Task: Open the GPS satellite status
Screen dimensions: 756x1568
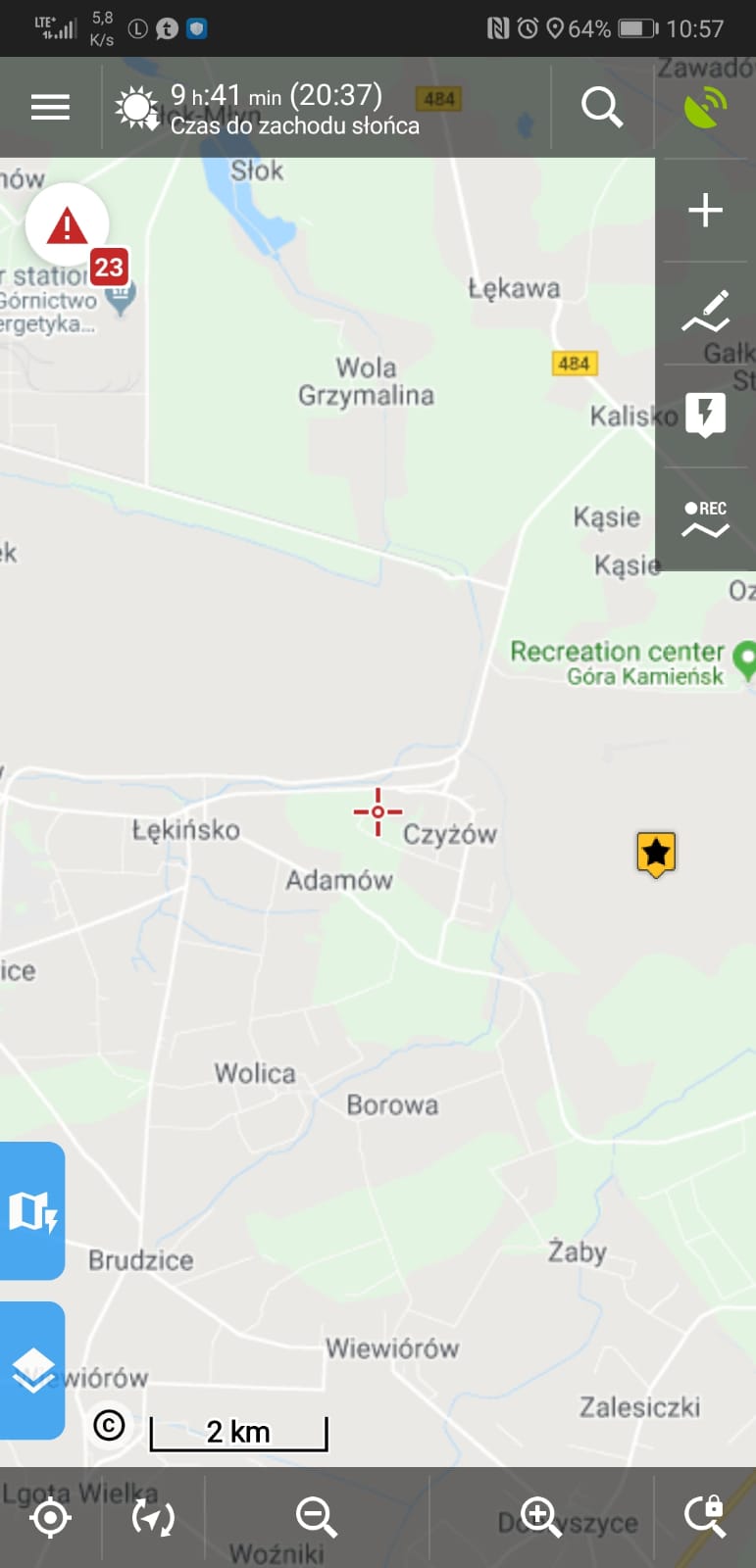Action: click(705, 107)
